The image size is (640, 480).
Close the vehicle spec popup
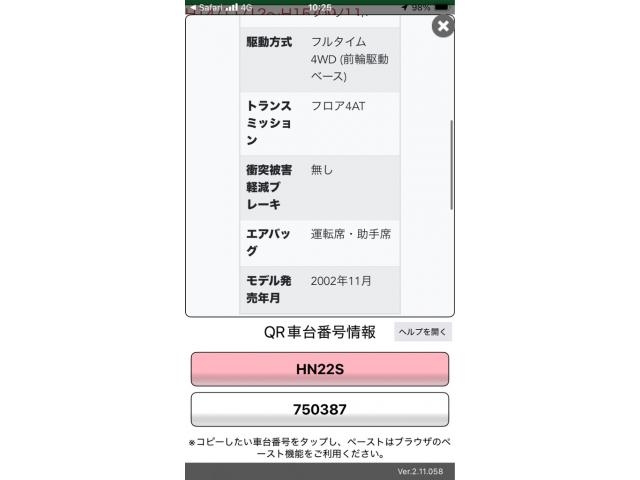coord(442,27)
